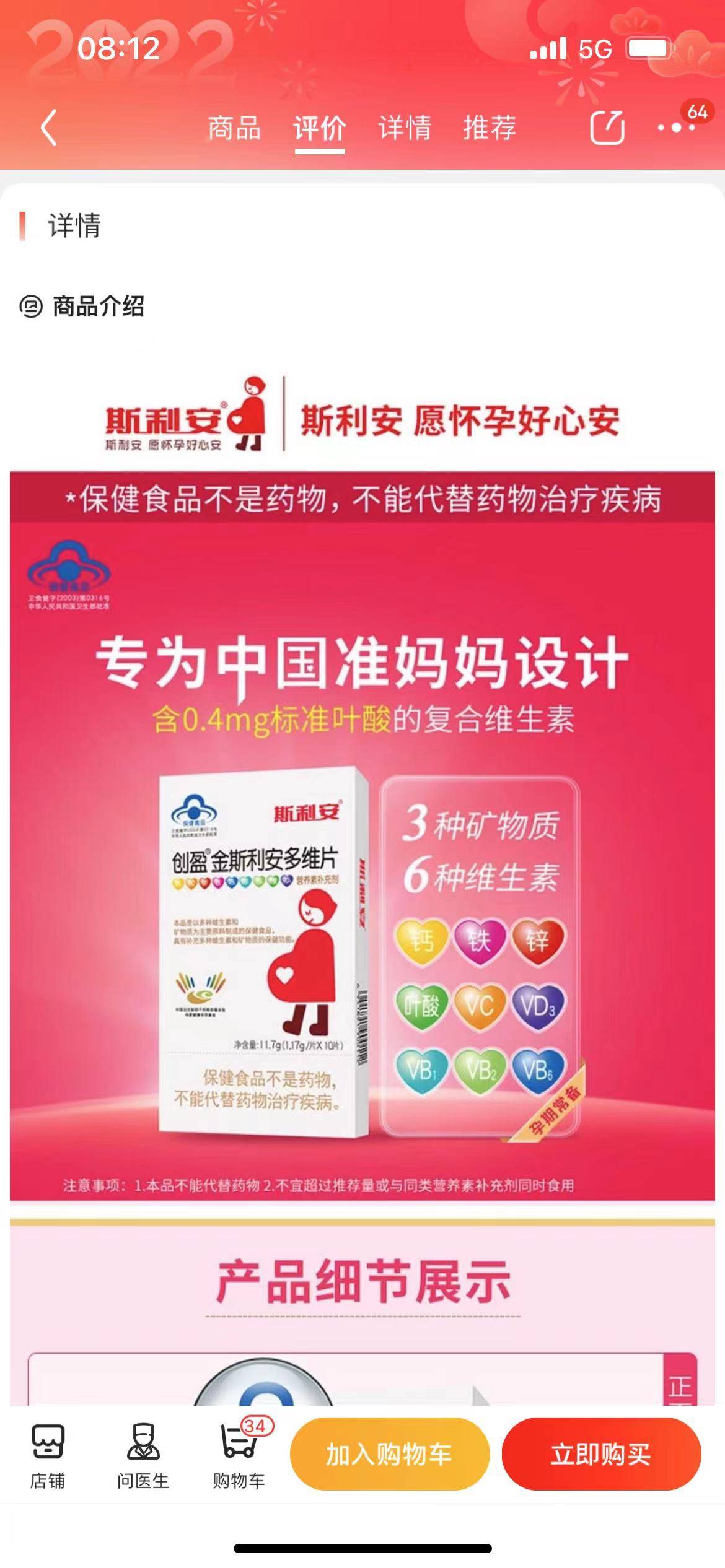Switch to the 商品 tab
725x1568 pixels.
pos(234,128)
